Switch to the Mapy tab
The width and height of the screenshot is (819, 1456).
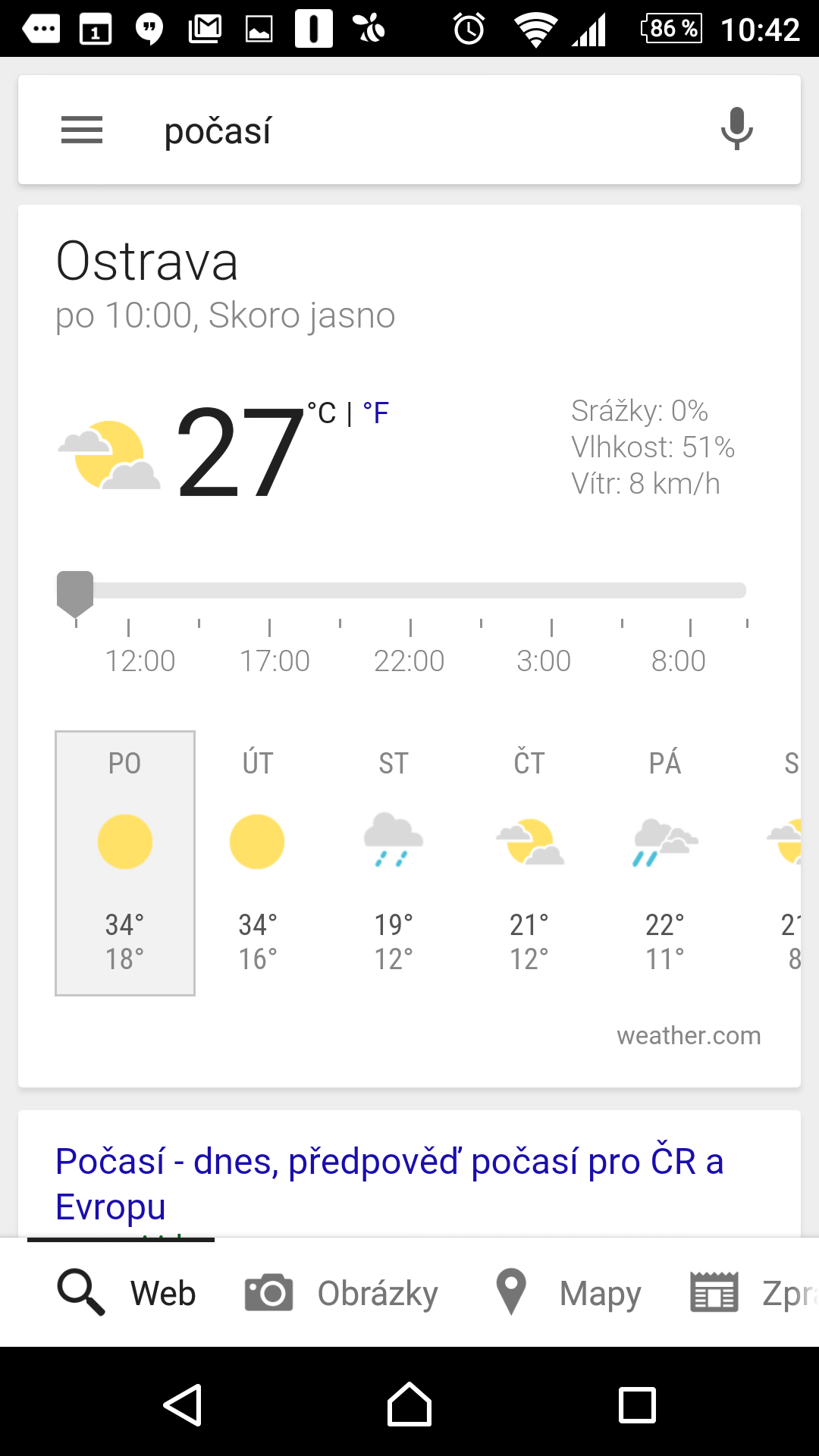pos(569,1293)
